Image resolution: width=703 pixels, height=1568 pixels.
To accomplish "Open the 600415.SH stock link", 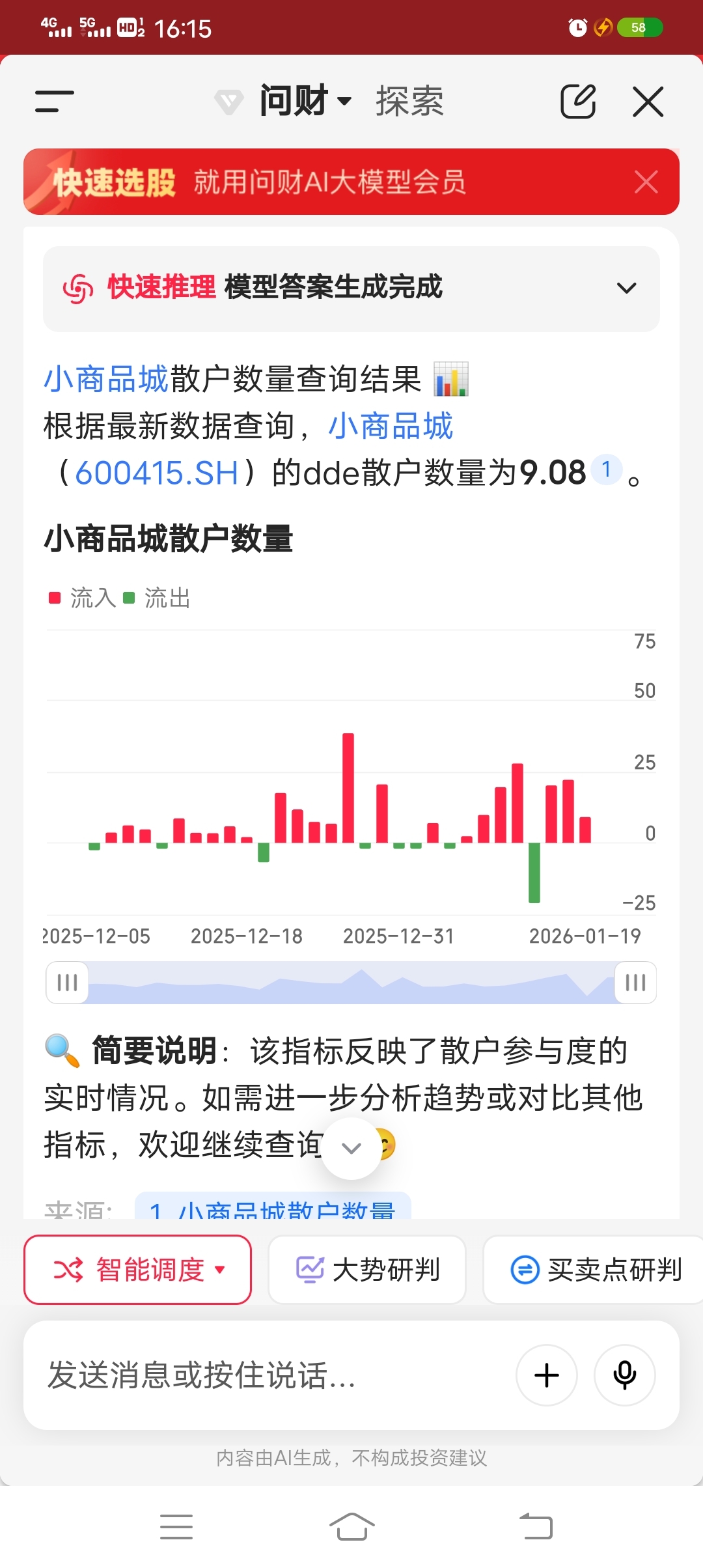I will (157, 473).
